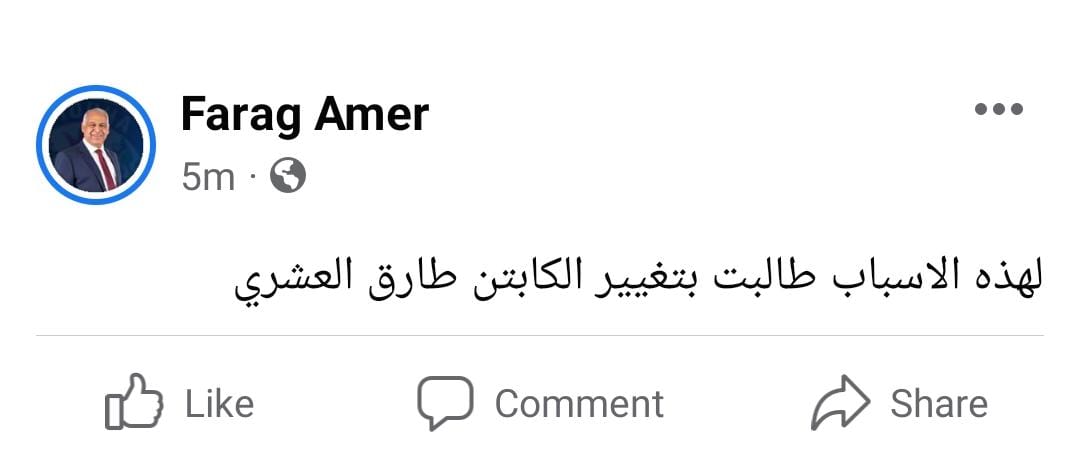The height and width of the screenshot is (460, 1080).
Task: Open the Farag Amer profile name link
Action: 304,115
